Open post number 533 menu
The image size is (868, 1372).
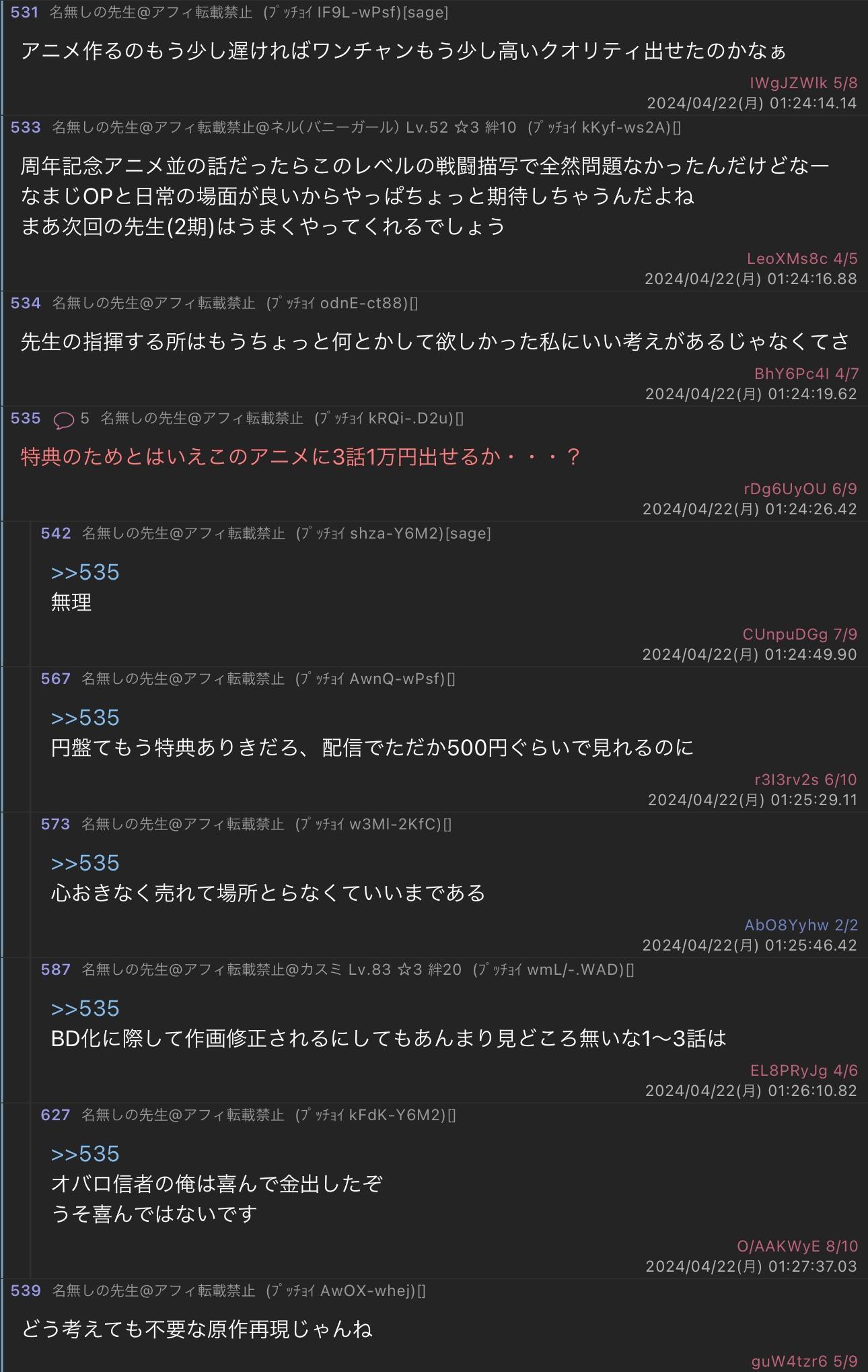(26, 128)
